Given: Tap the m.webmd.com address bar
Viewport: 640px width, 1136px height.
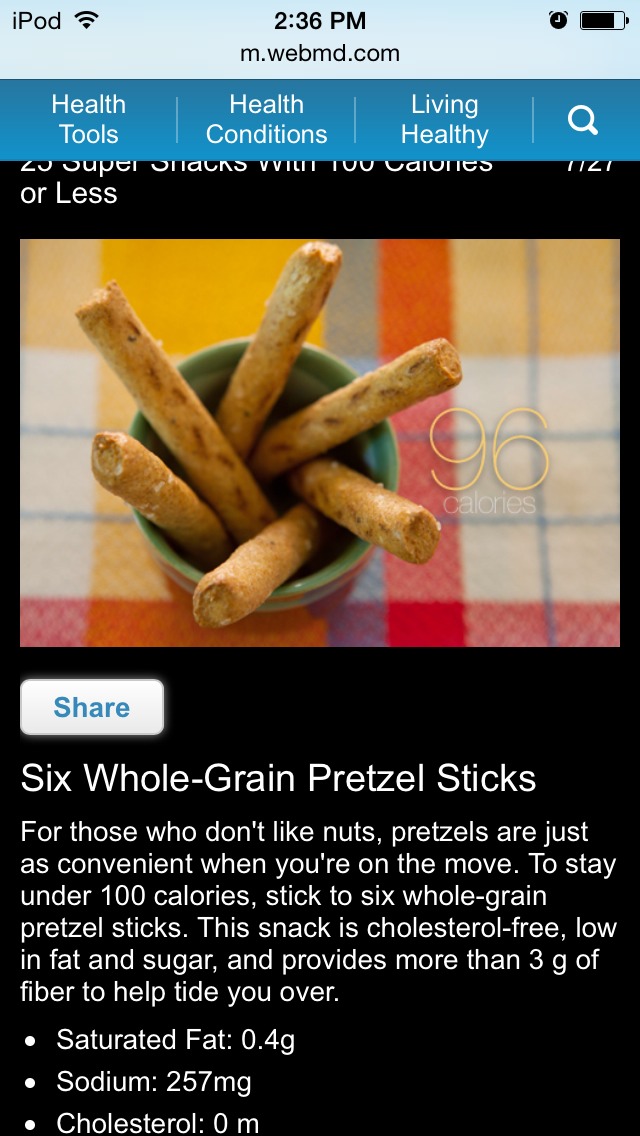Looking at the screenshot, I should 320,53.
